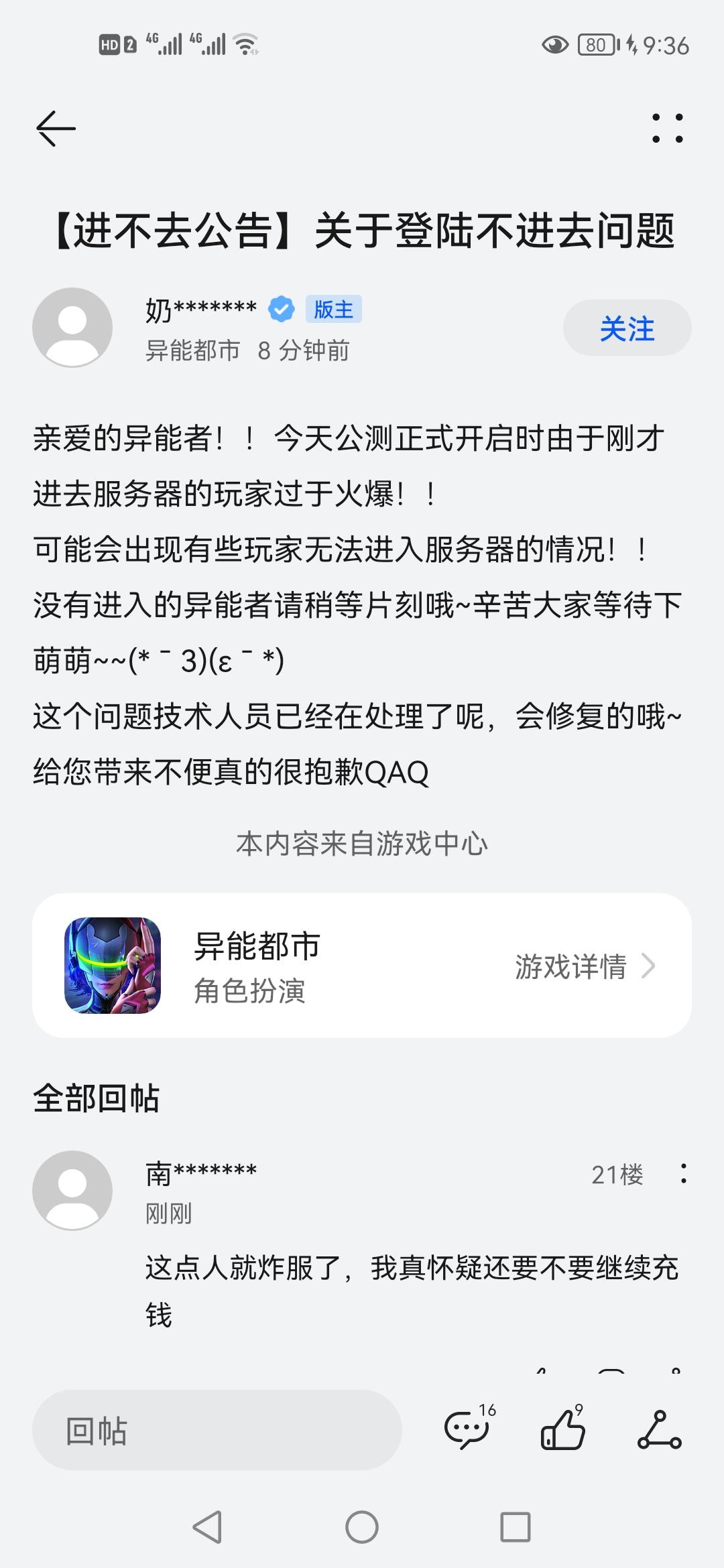Tap the 异能都市 board name under the author

(x=193, y=350)
